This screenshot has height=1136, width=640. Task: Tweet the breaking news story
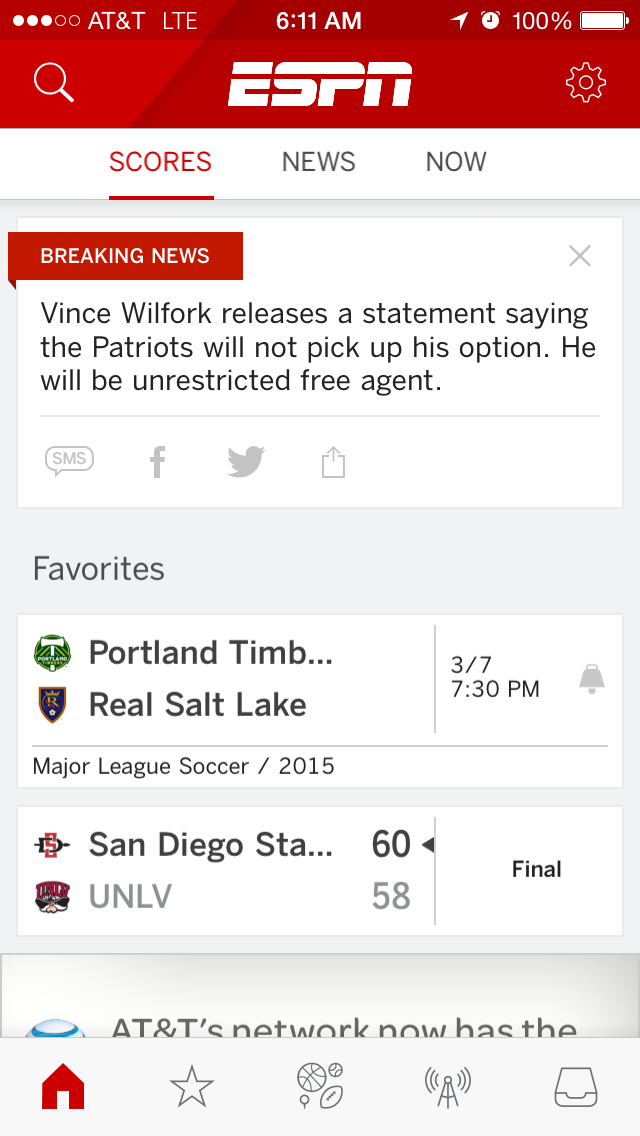pos(246,461)
